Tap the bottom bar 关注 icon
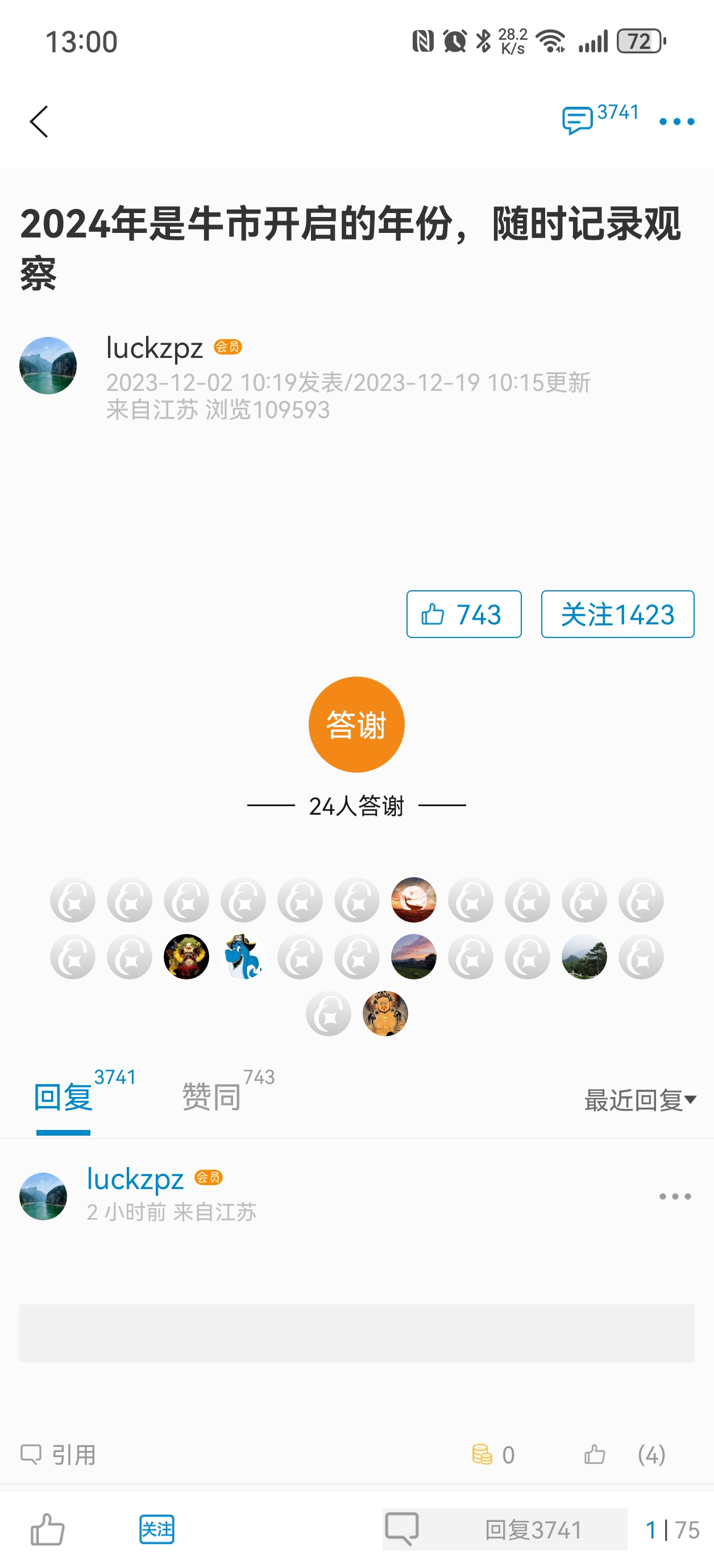The width and height of the screenshot is (714, 1568). click(x=156, y=1529)
